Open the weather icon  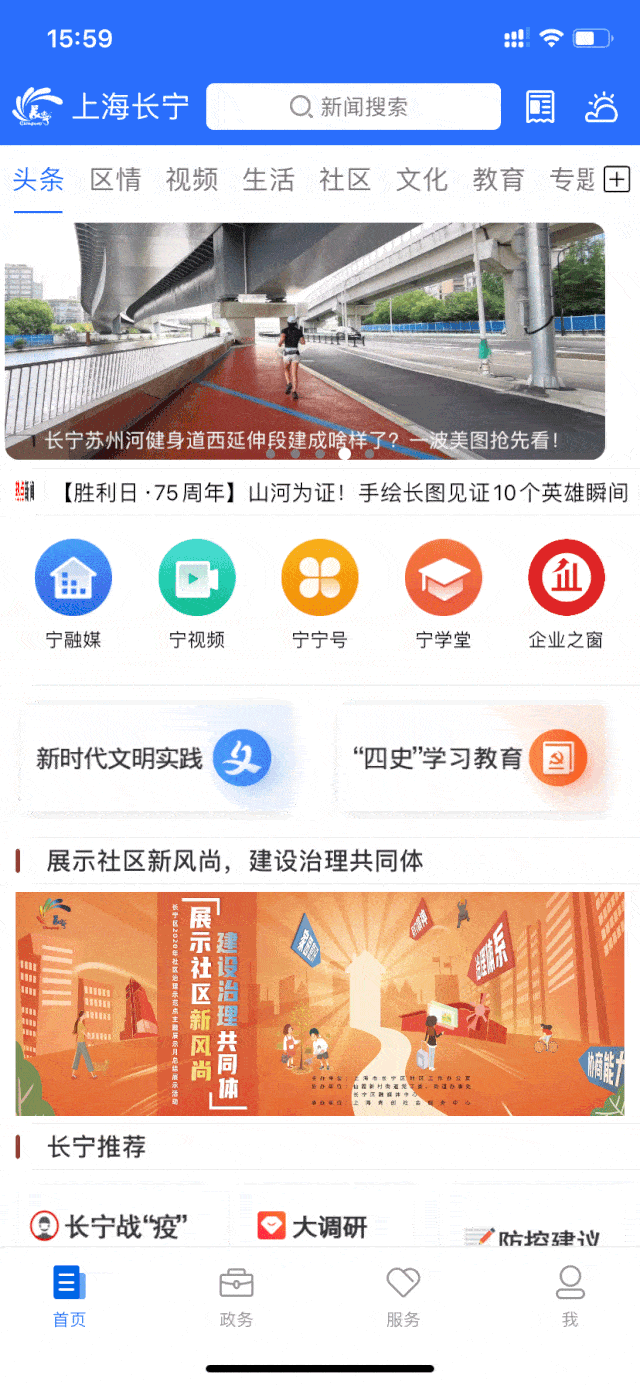(602, 107)
